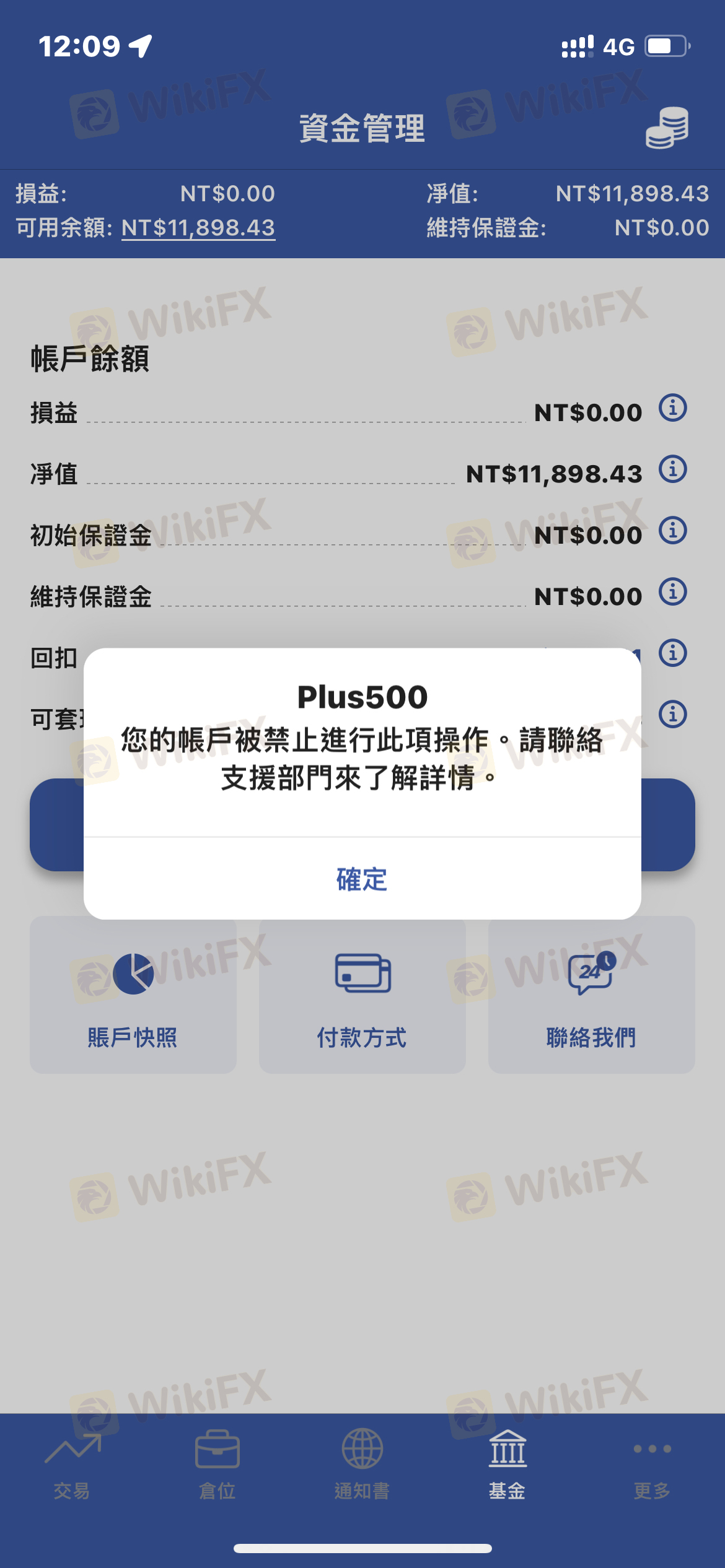Open 付款方式 payment methods card
The image size is (725, 1568).
tap(362, 995)
